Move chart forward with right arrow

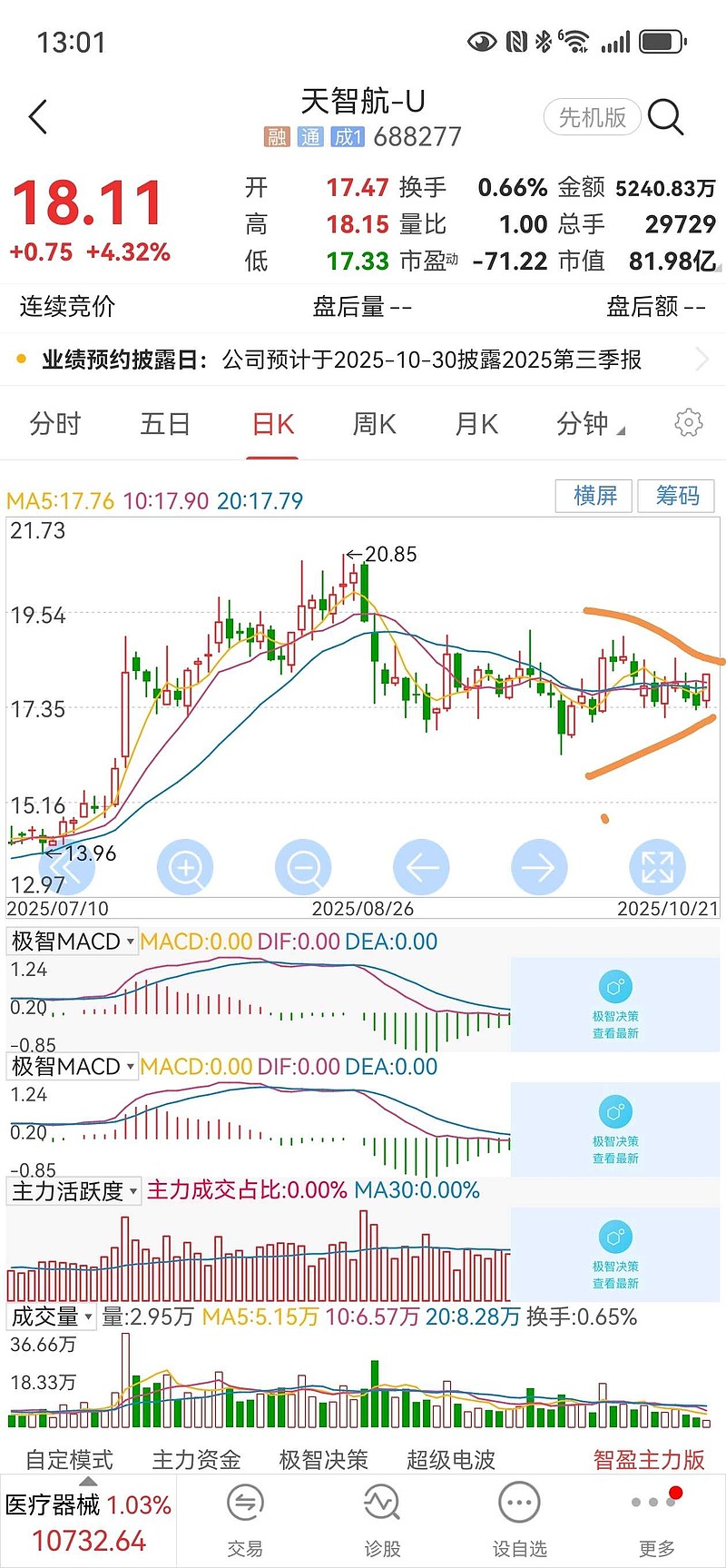coord(539,867)
